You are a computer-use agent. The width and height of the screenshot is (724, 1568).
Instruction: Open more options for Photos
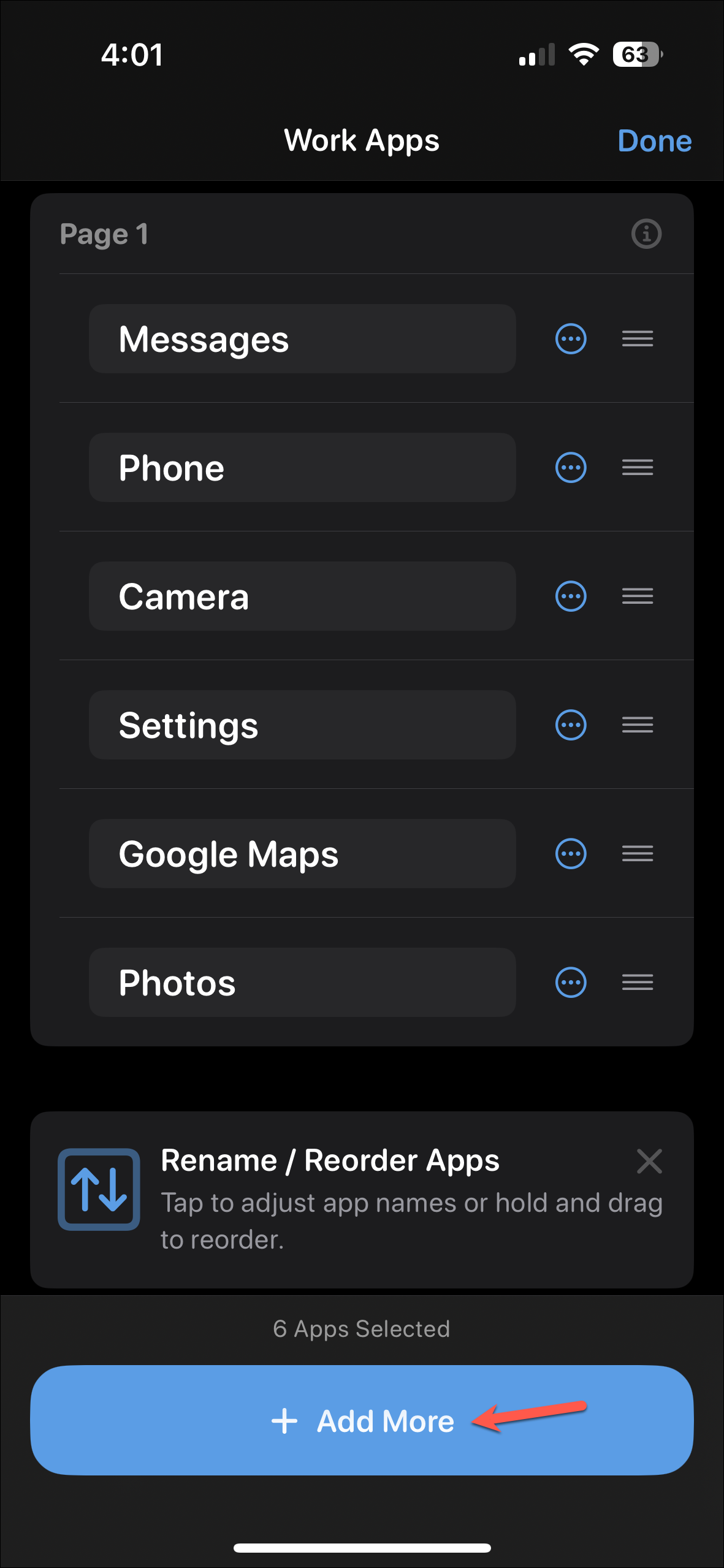571,983
